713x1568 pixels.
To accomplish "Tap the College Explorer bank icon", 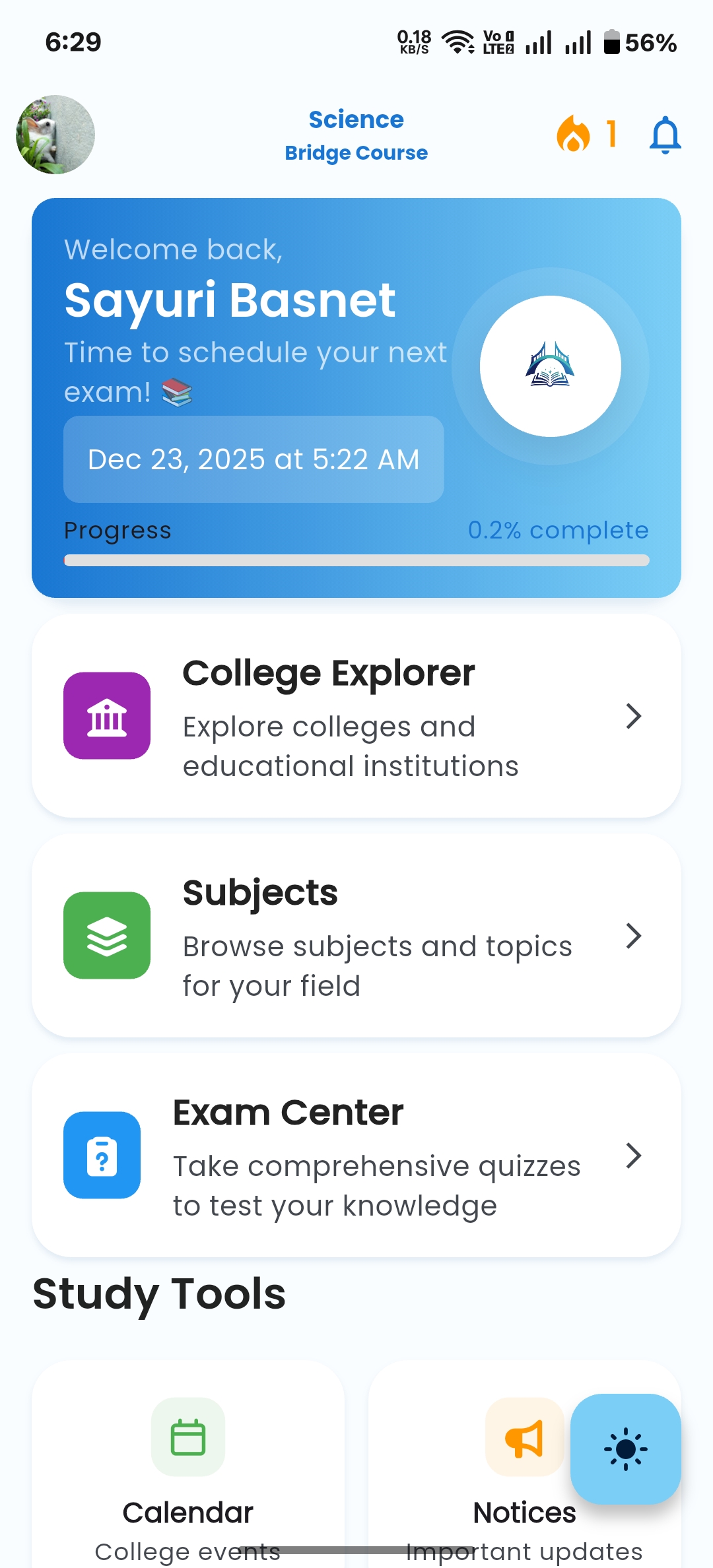I will [x=107, y=715].
